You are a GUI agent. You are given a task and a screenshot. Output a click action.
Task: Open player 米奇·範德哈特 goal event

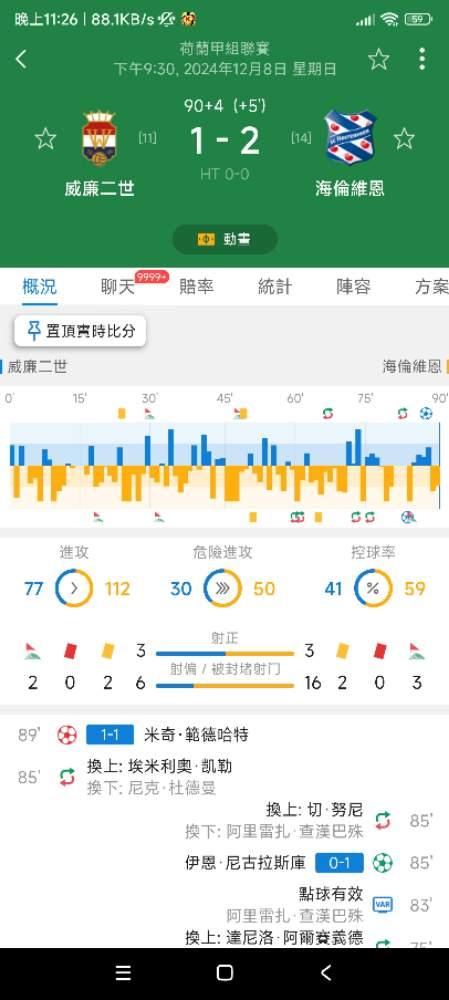point(196,735)
